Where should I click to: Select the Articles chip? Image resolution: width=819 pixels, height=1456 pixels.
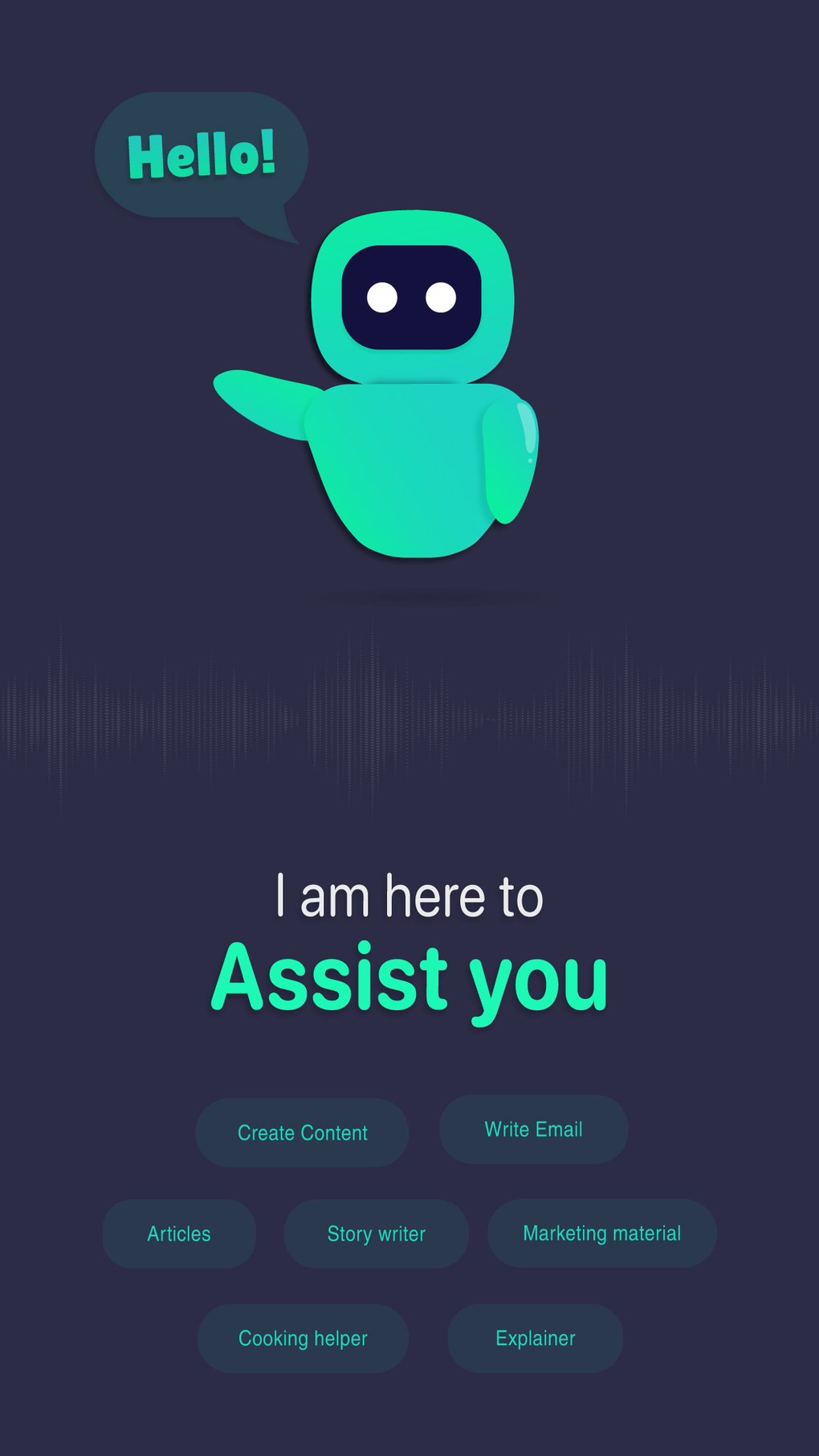coord(179,1234)
